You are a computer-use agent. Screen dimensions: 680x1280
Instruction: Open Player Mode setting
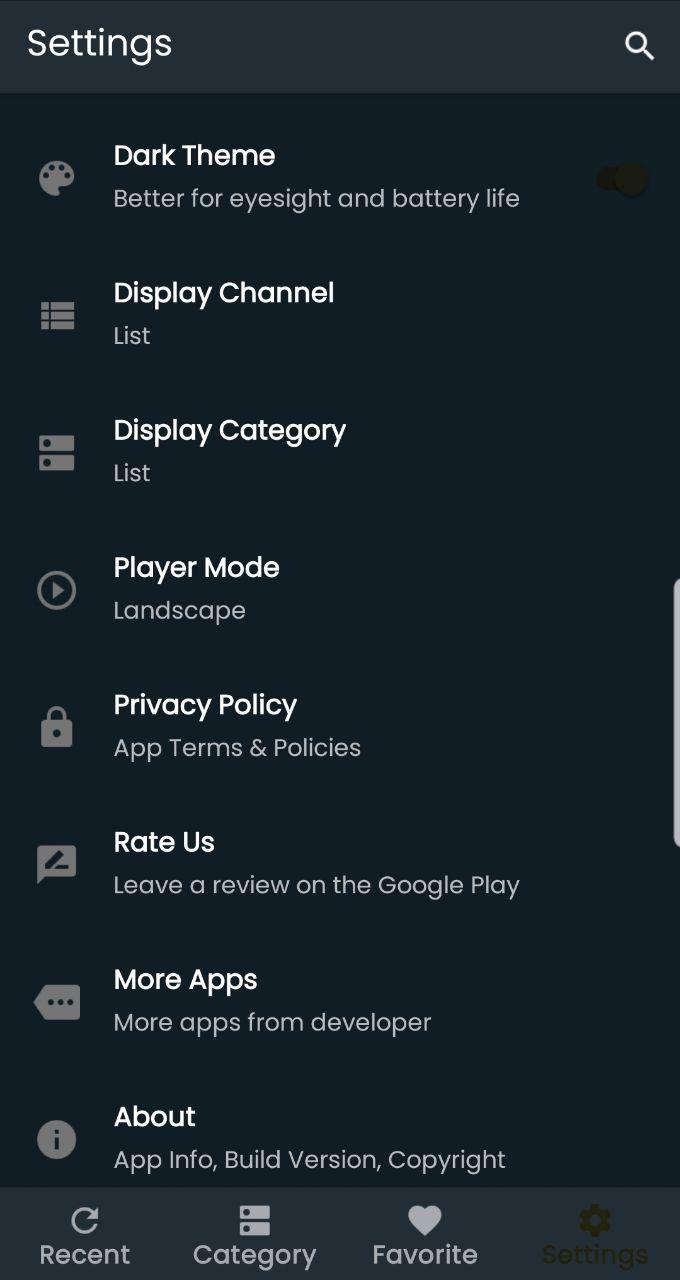point(340,589)
